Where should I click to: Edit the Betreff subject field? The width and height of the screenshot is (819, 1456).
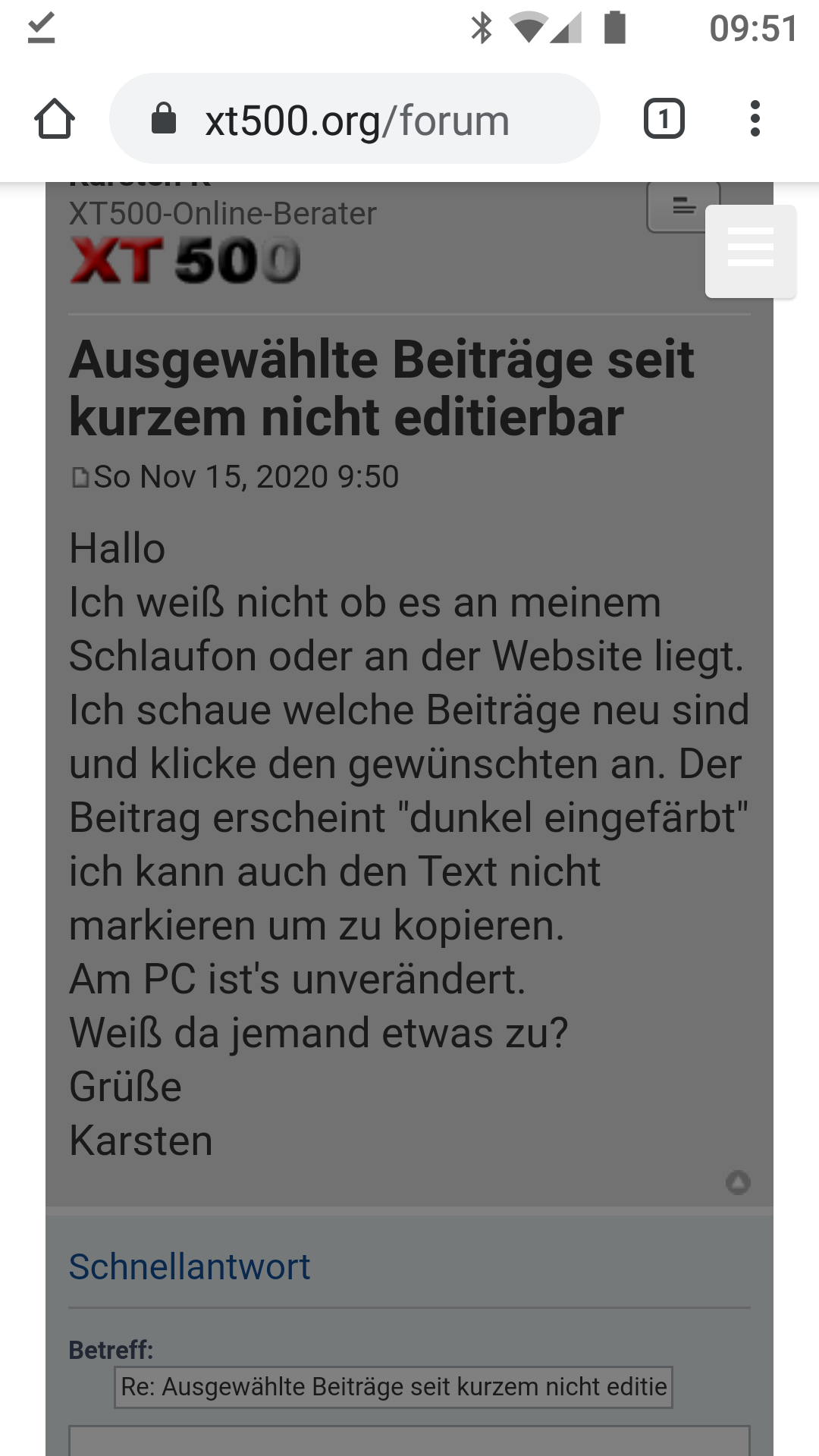393,1387
